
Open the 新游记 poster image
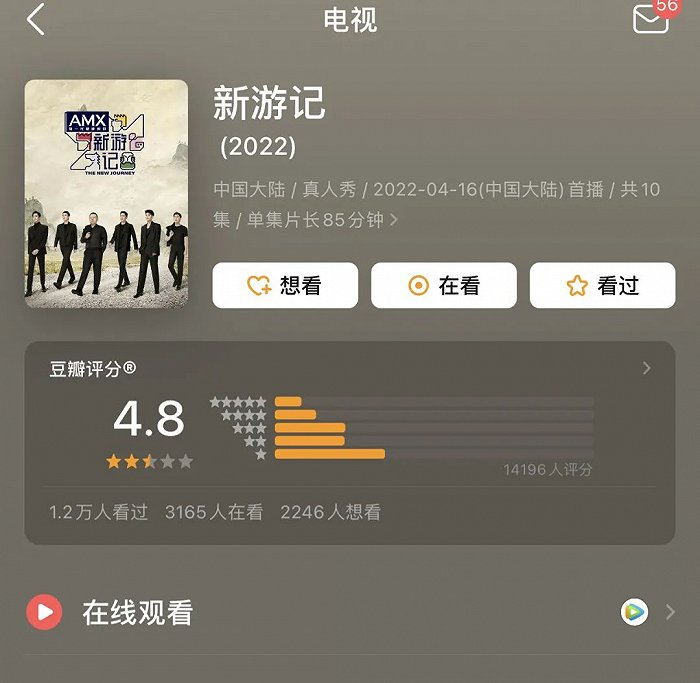[x=106, y=193]
